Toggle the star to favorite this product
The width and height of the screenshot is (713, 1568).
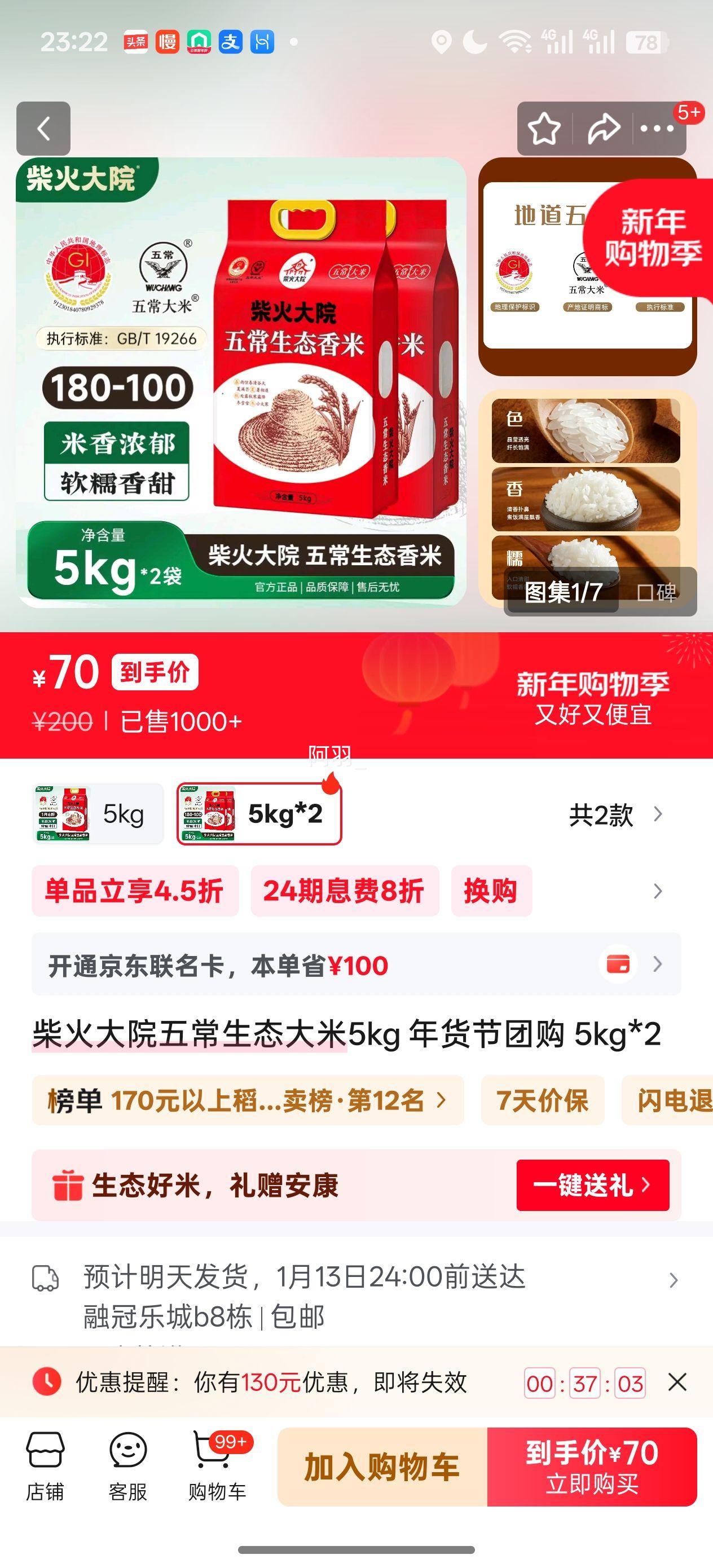pos(546,129)
